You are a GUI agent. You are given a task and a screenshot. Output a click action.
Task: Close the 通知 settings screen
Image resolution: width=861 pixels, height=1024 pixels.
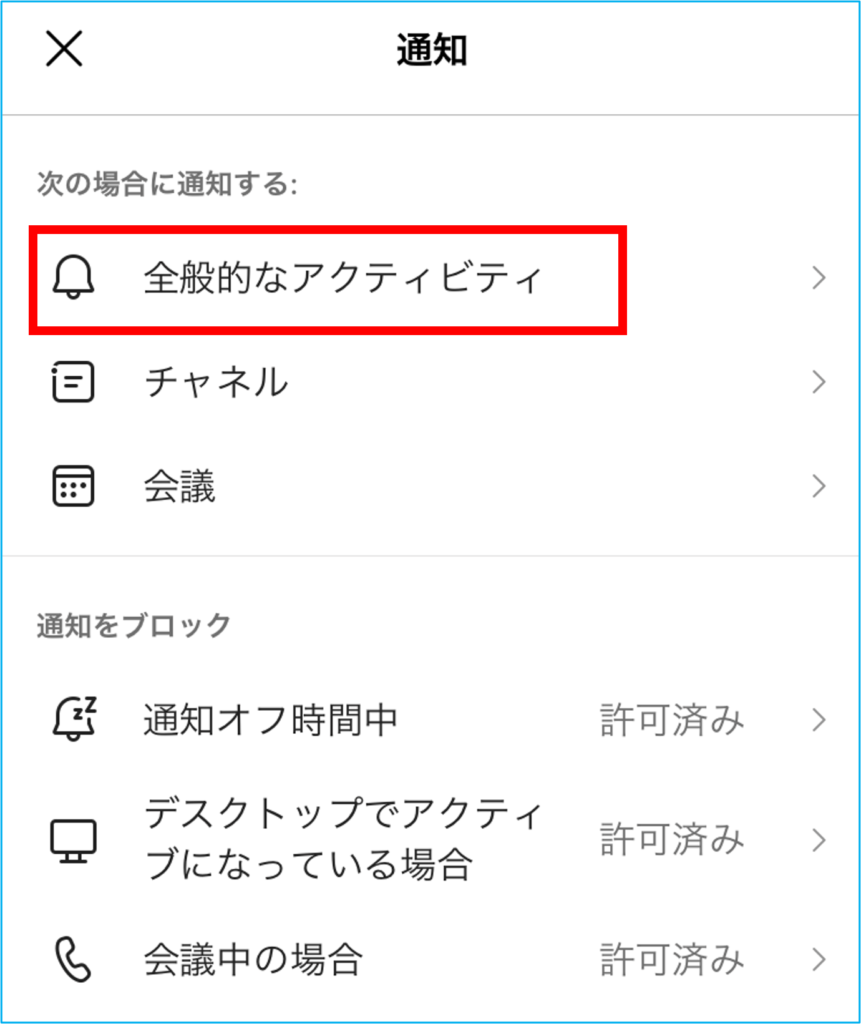pyautogui.click(x=64, y=50)
